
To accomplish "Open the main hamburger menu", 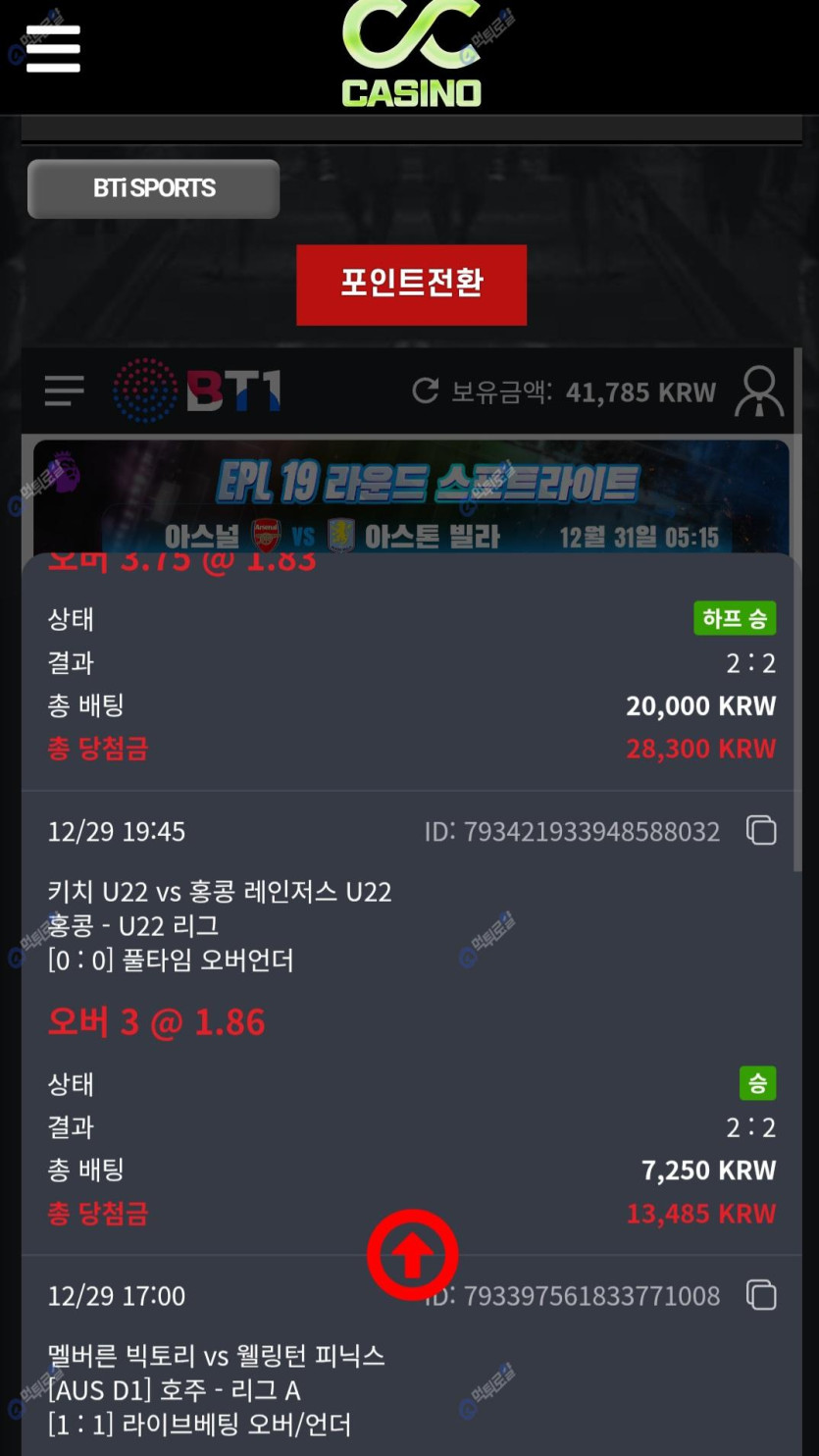I will pos(53,48).
